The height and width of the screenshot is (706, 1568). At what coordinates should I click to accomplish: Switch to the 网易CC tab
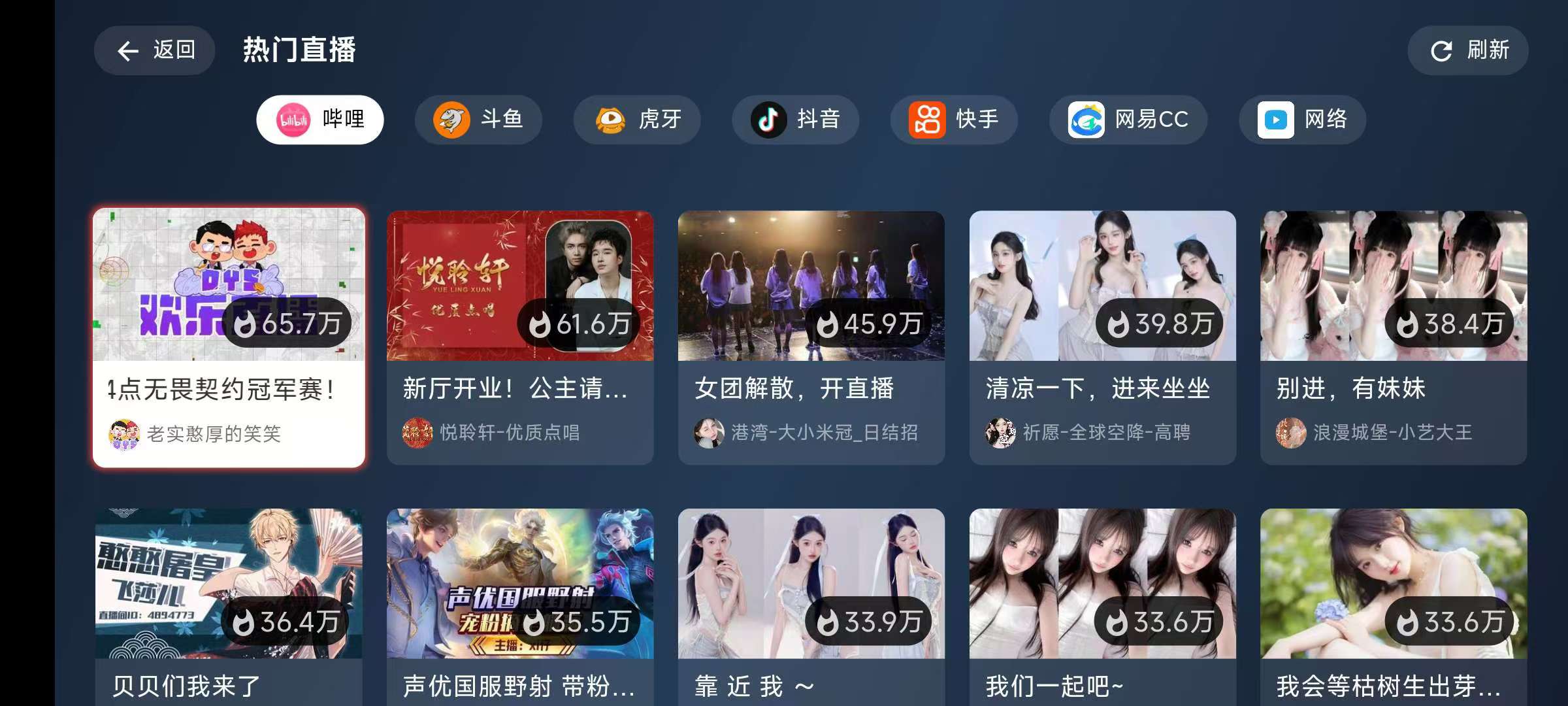(1128, 120)
